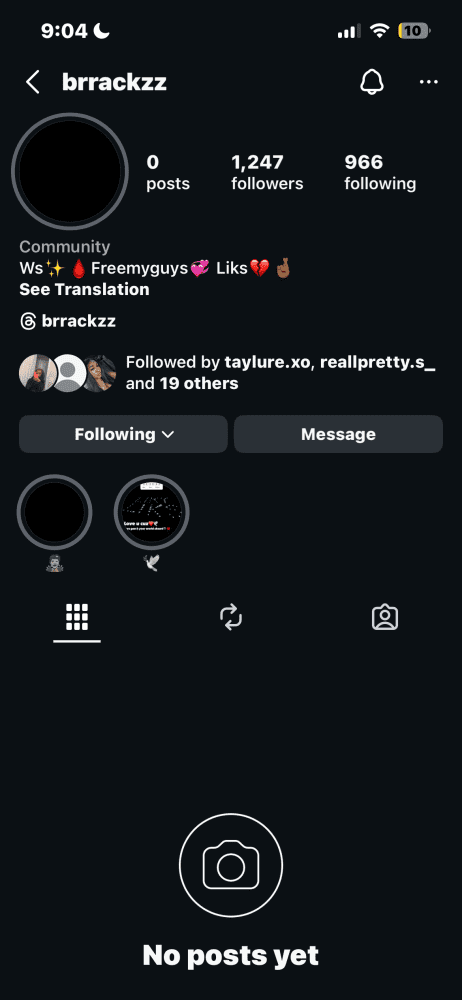The image size is (462, 1000).
Task: View the blacked-out profile picture
Action: click(70, 170)
